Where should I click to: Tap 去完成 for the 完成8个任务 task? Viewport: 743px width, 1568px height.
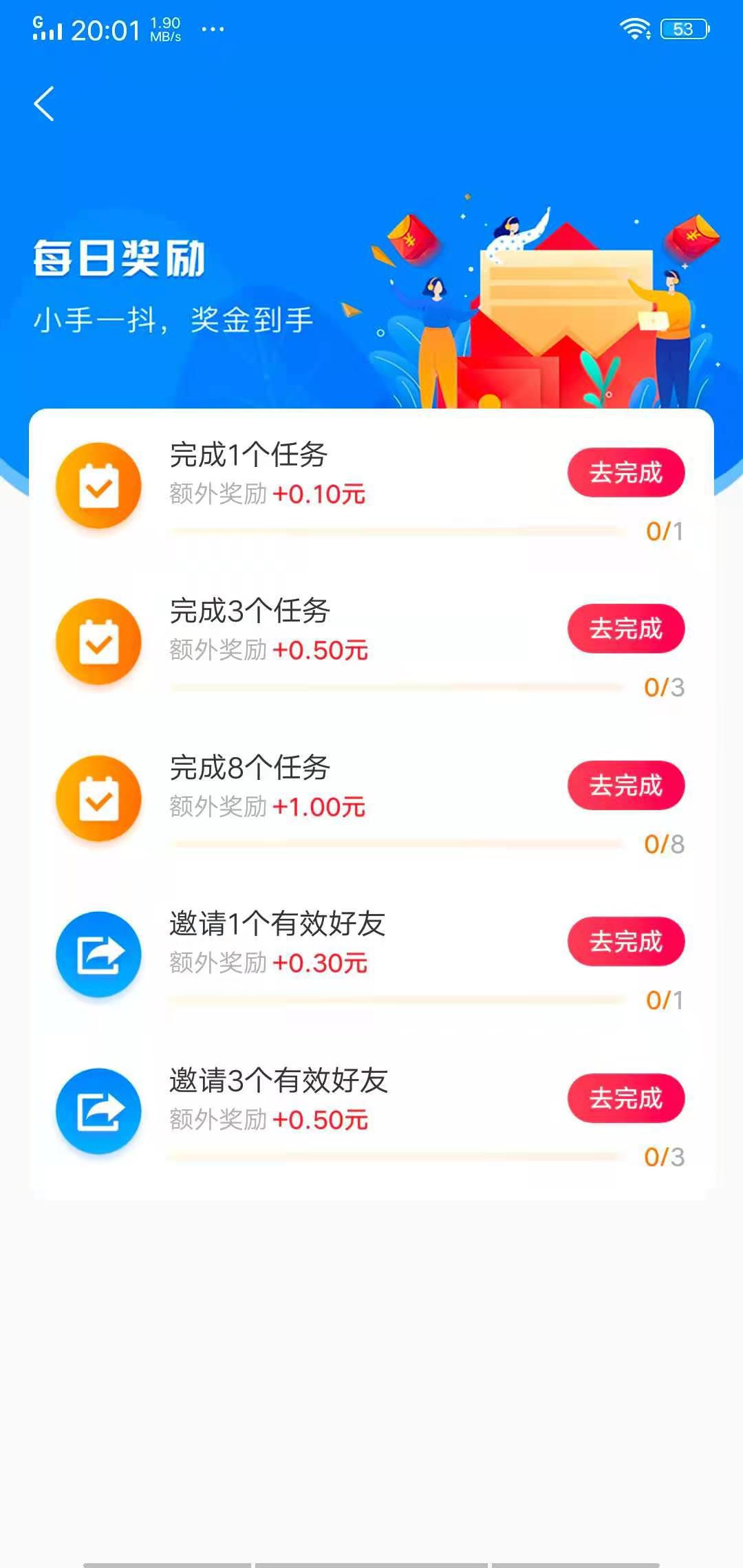pos(625,785)
